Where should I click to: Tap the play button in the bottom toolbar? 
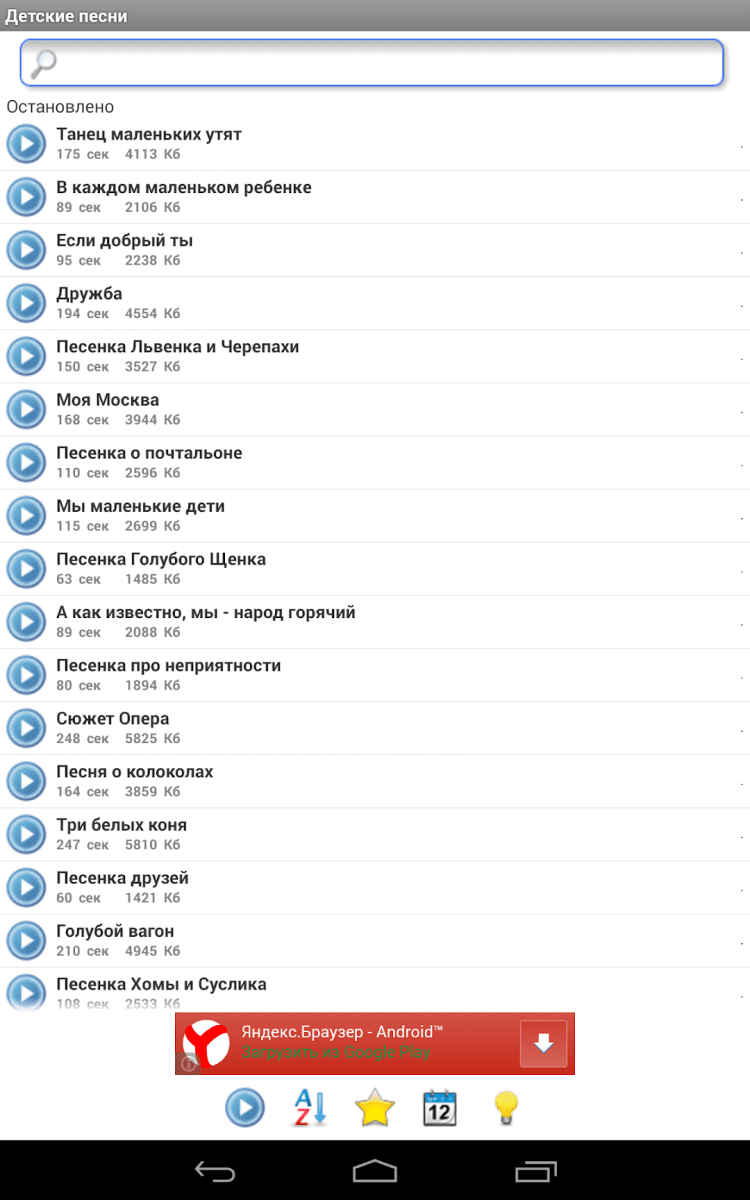click(245, 1108)
